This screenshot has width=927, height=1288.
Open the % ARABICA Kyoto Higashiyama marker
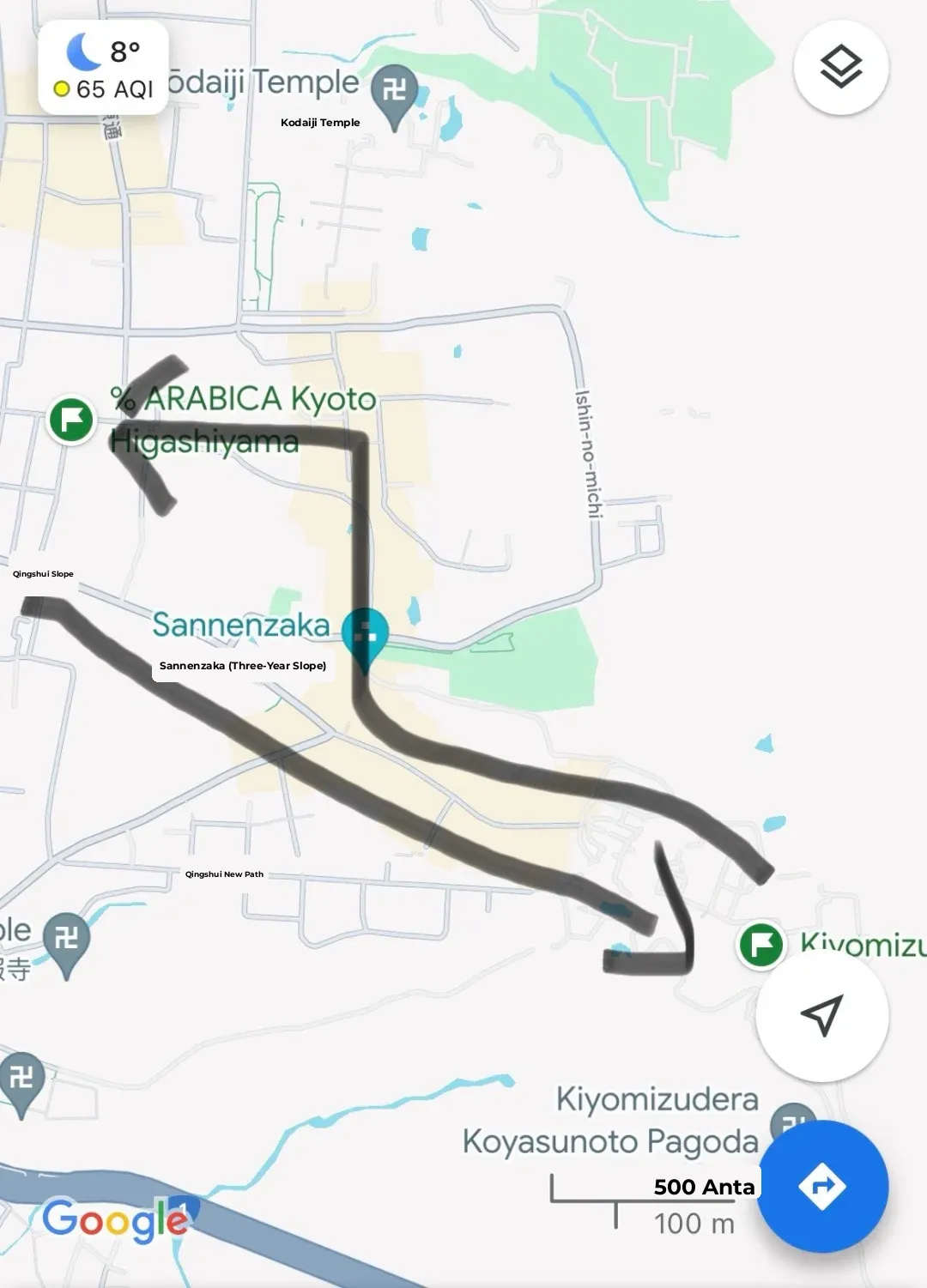[71, 420]
